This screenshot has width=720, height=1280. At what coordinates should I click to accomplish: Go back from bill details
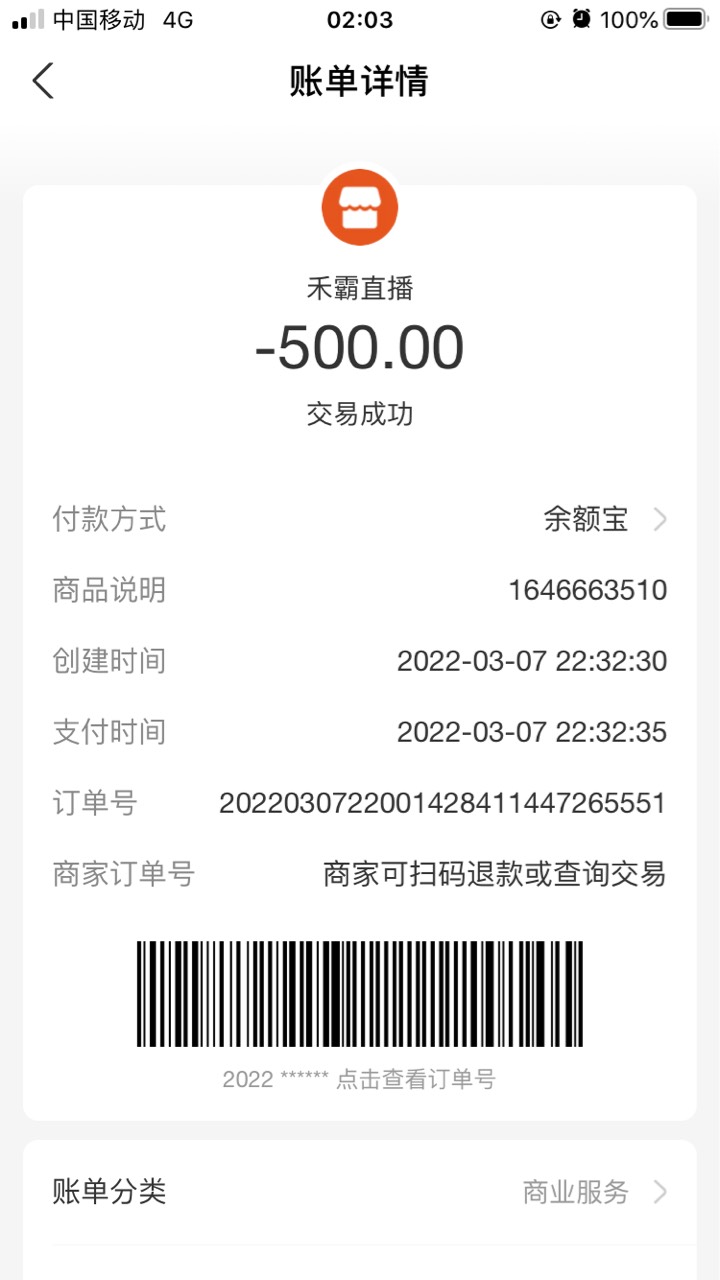click(43, 81)
